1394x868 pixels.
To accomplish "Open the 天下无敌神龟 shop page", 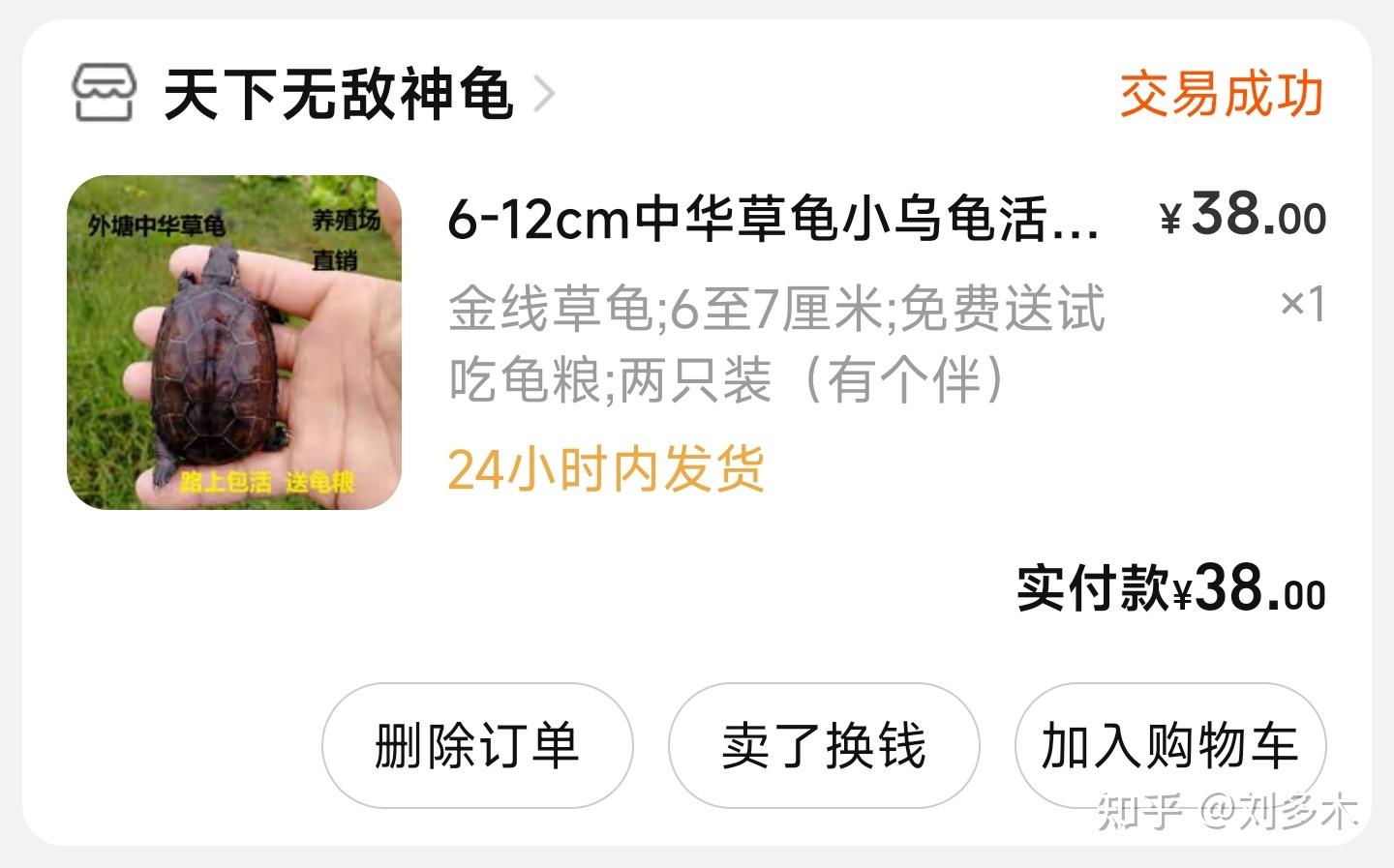I will click(338, 95).
